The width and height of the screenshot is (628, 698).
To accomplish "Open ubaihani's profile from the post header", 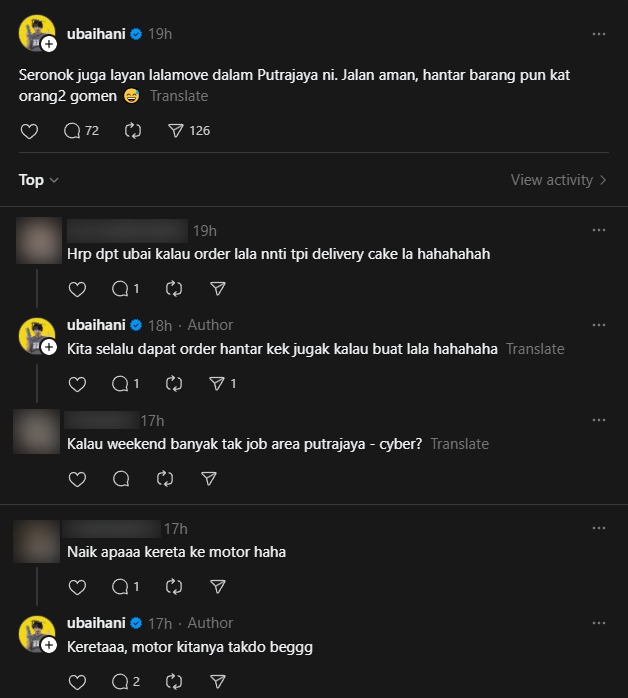I will [96, 34].
